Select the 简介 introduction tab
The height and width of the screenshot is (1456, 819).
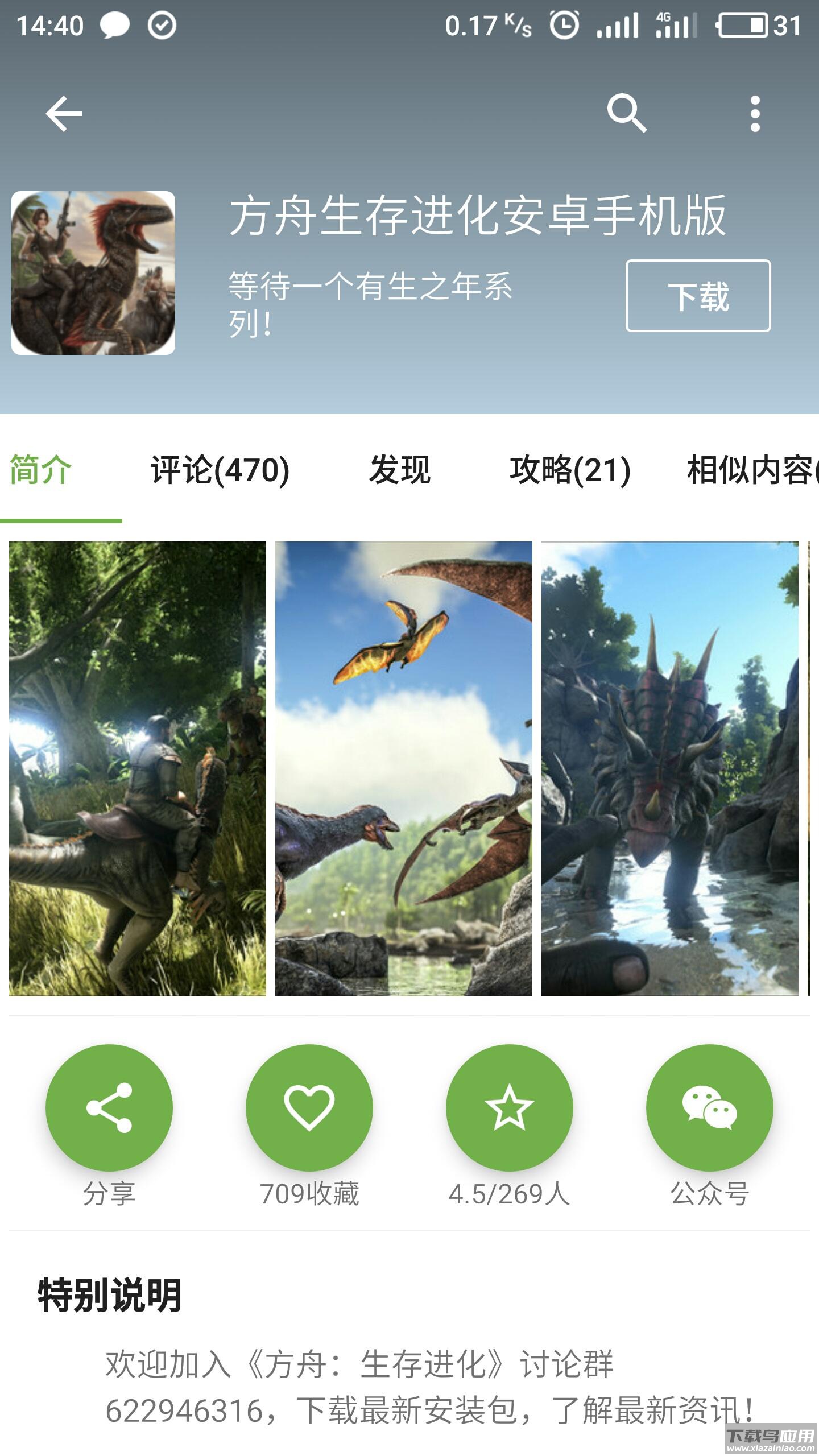[40, 469]
